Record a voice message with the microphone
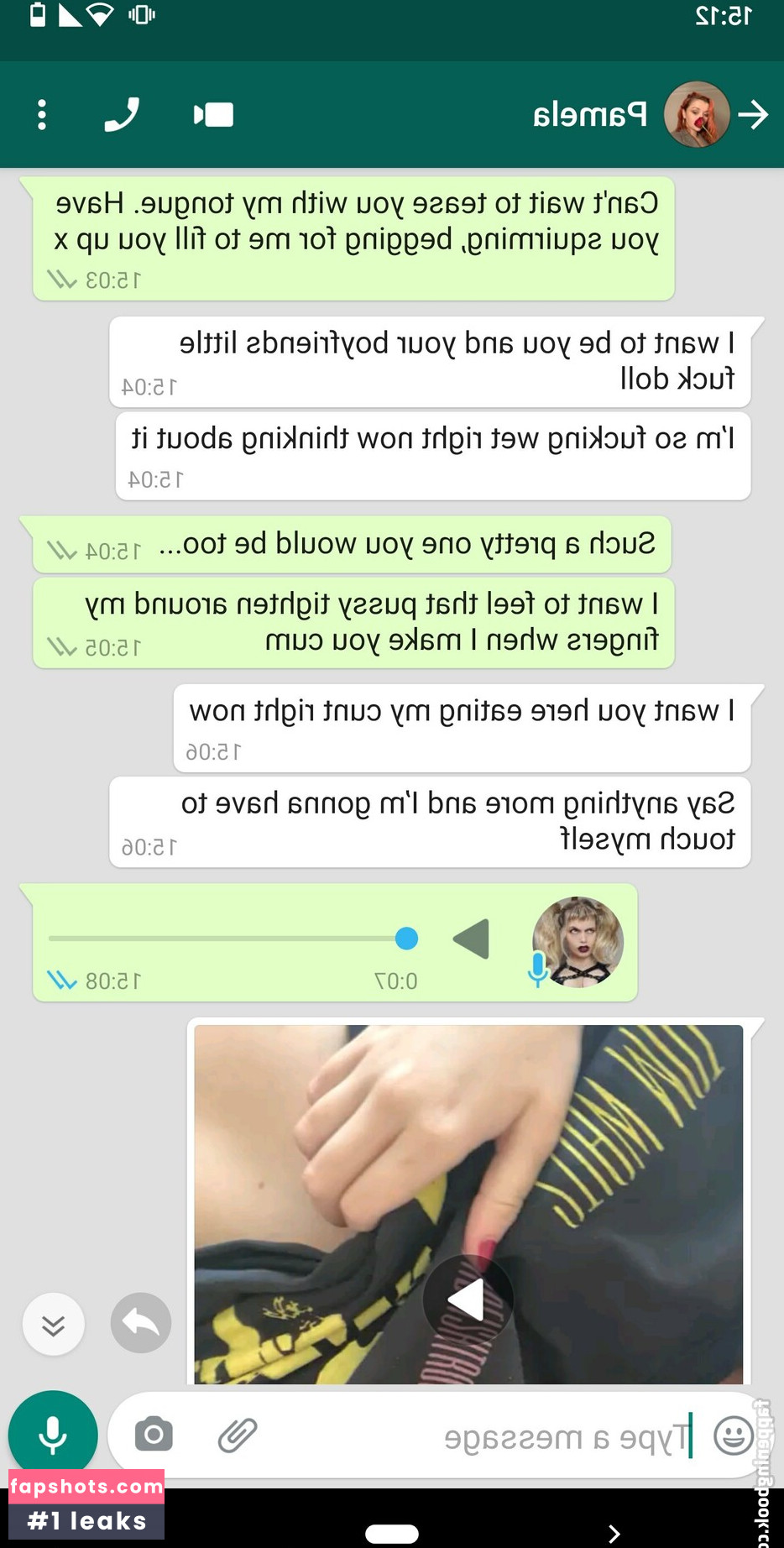 coord(53,1436)
